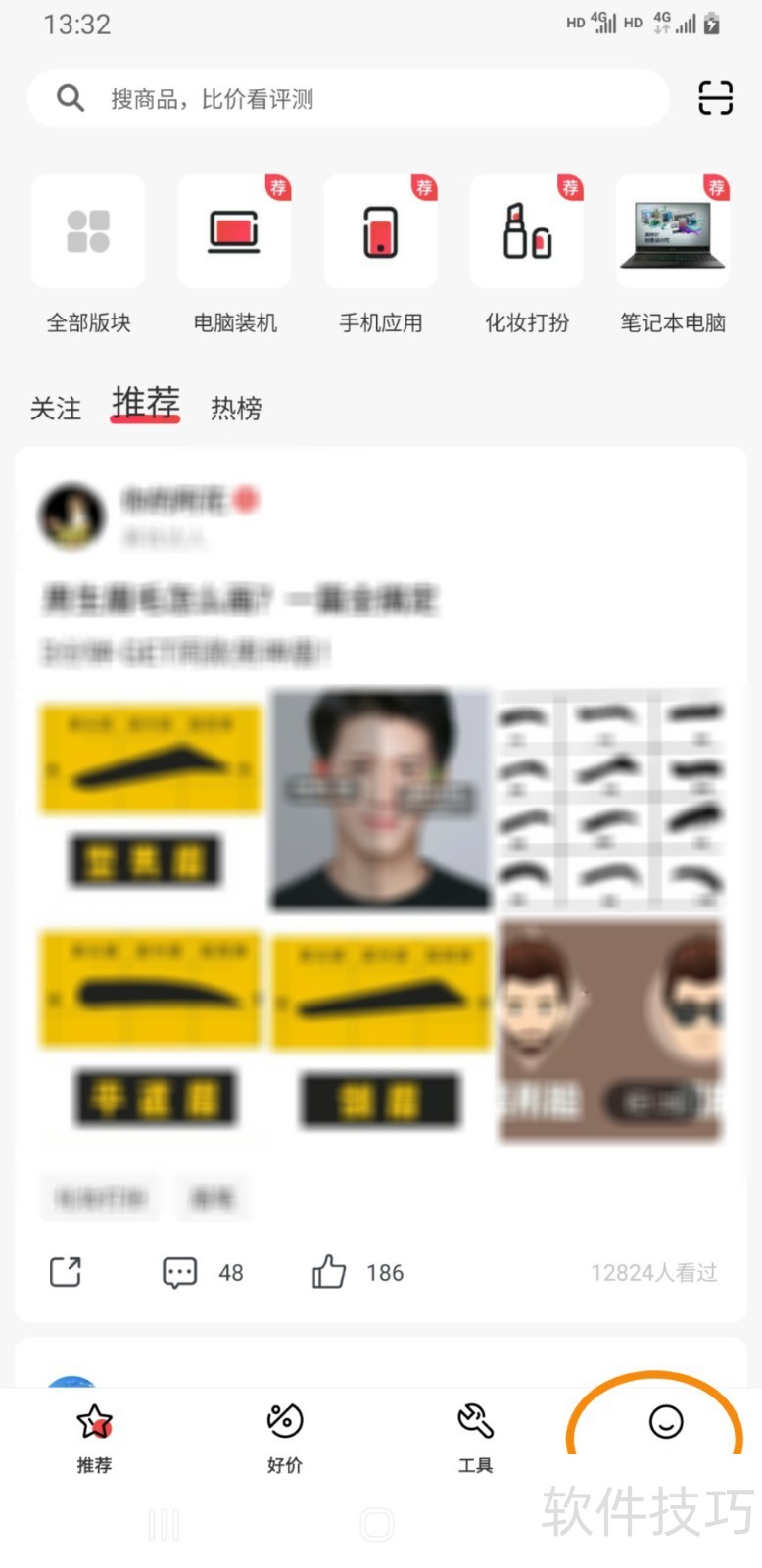Open the scan code icon
This screenshot has width=762, height=1568.
715,98
